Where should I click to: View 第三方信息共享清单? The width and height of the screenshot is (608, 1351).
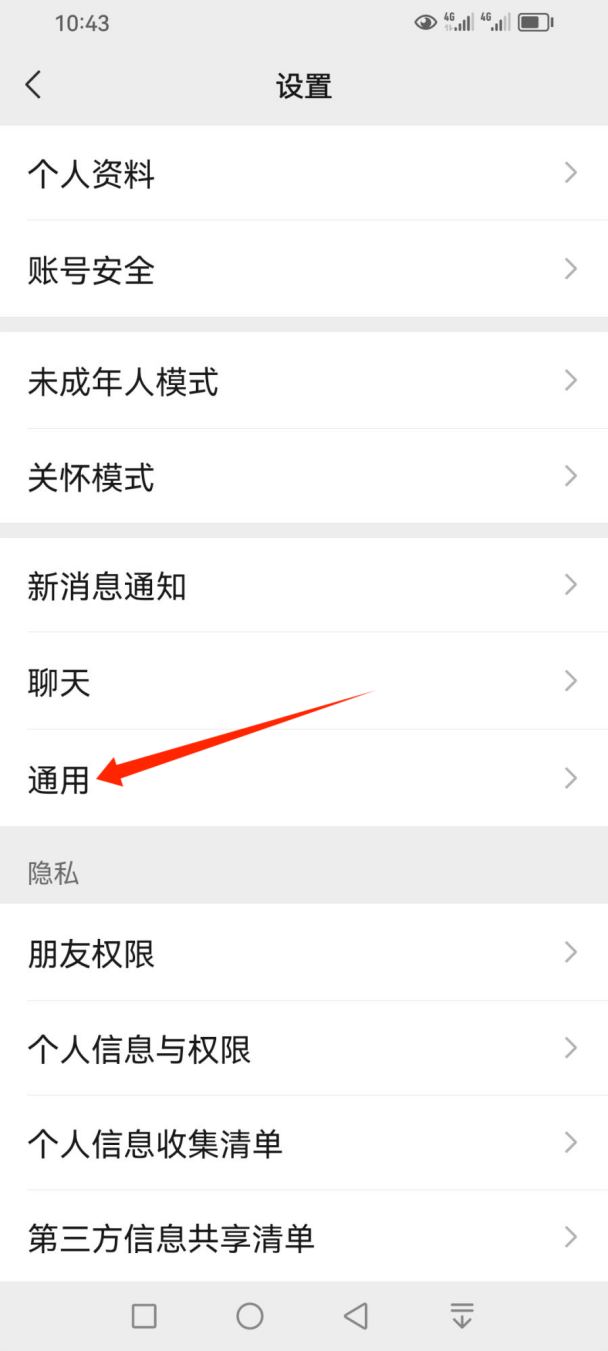[304, 1237]
